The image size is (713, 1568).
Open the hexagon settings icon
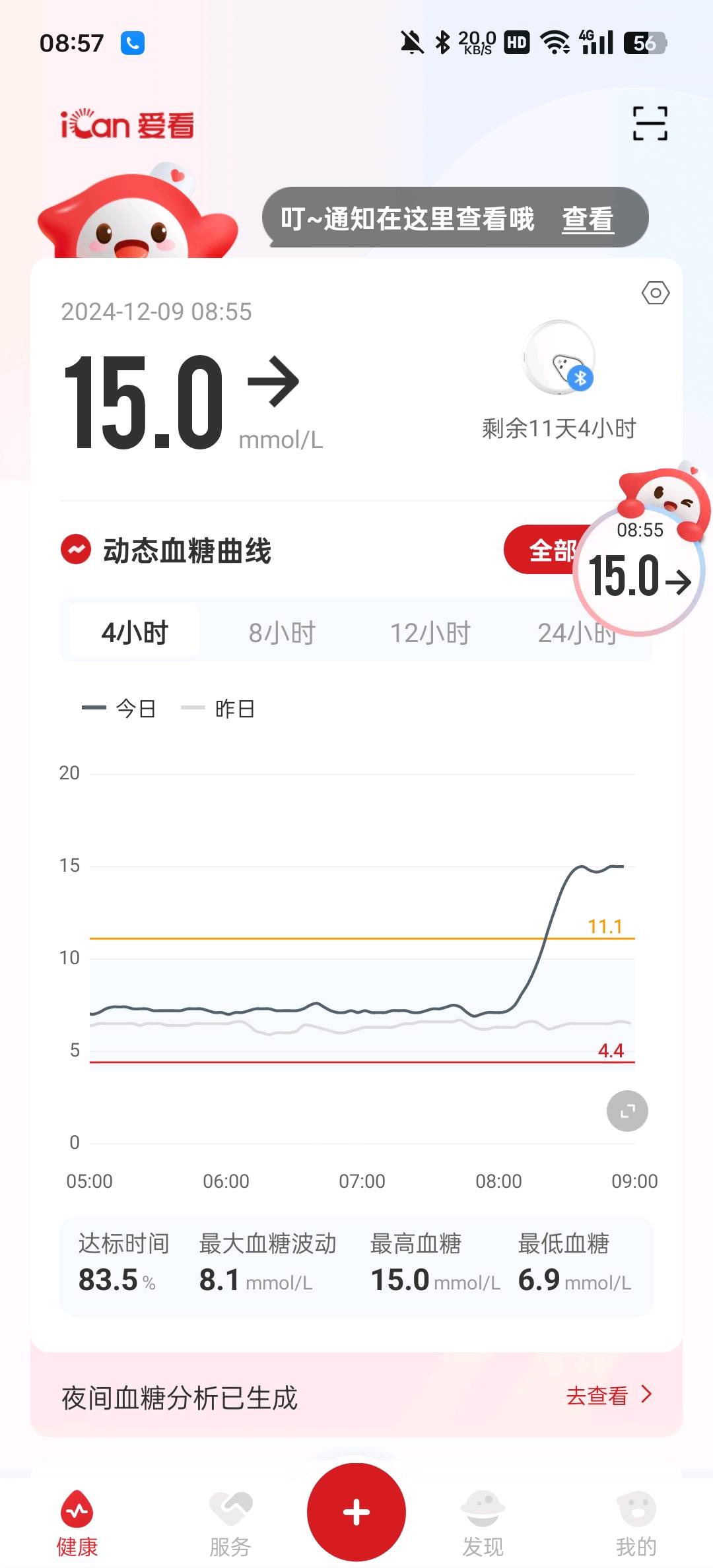coord(655,293)
